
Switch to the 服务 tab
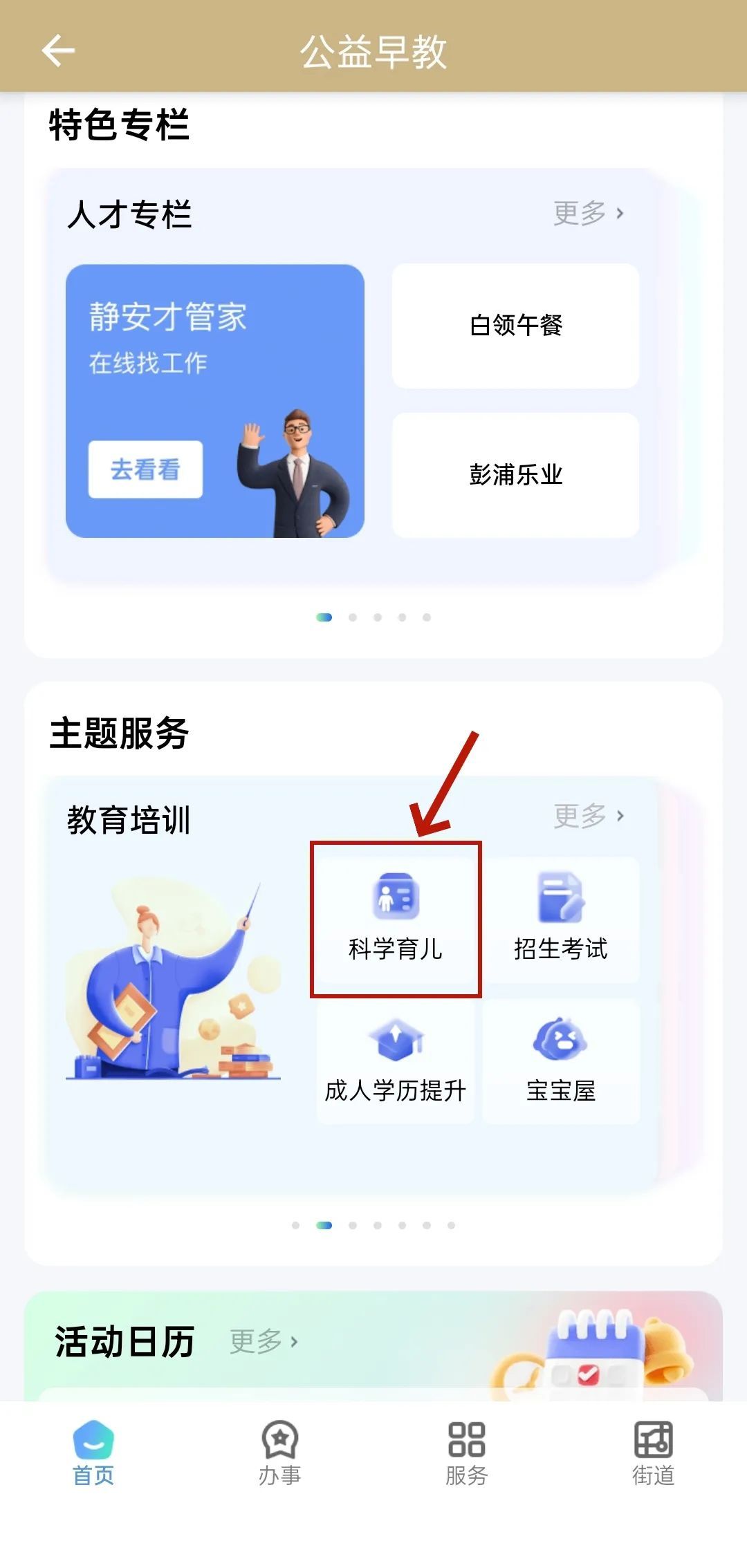tap(467, 1453)
